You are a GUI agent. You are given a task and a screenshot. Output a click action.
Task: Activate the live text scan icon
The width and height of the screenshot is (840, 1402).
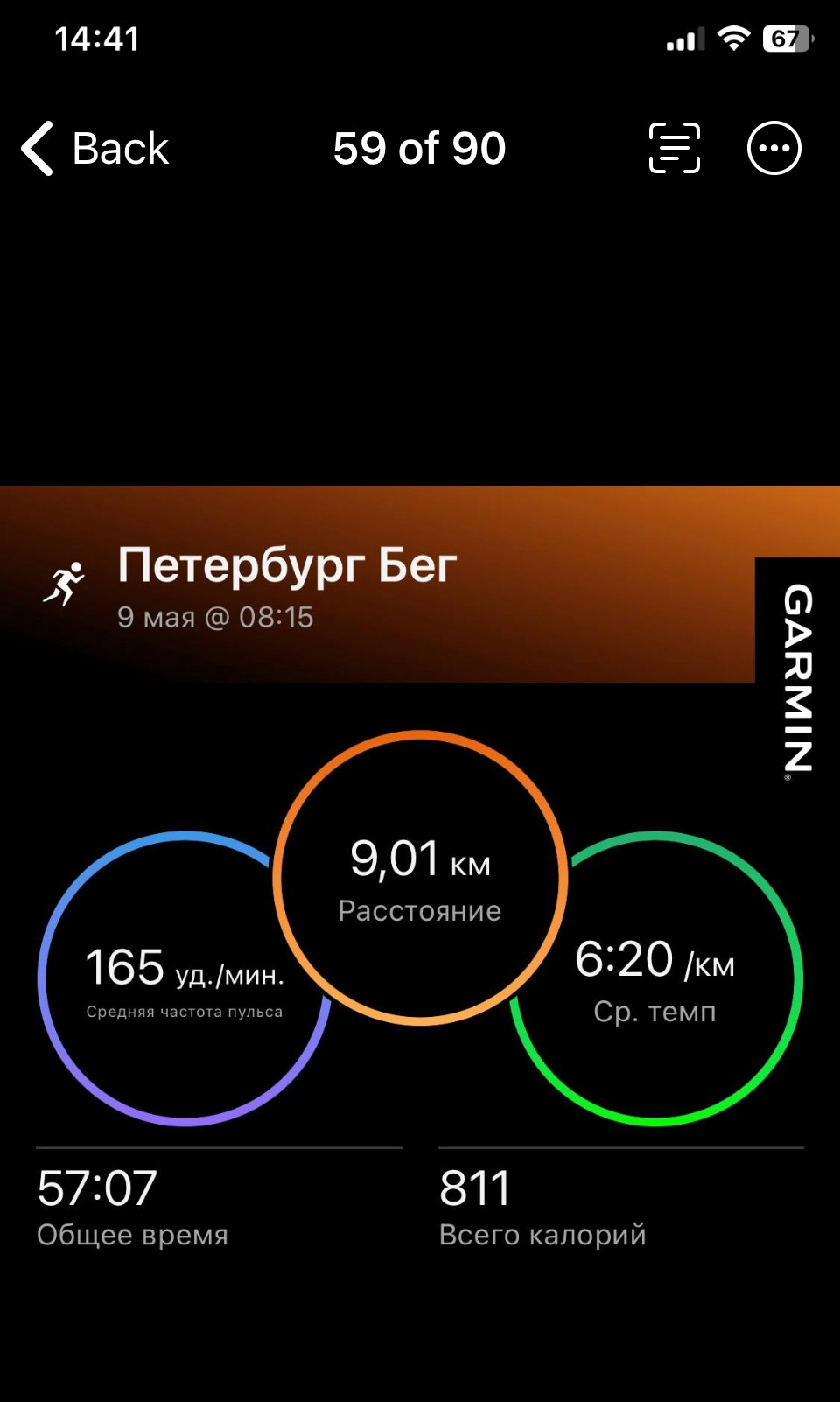[675, 148]
